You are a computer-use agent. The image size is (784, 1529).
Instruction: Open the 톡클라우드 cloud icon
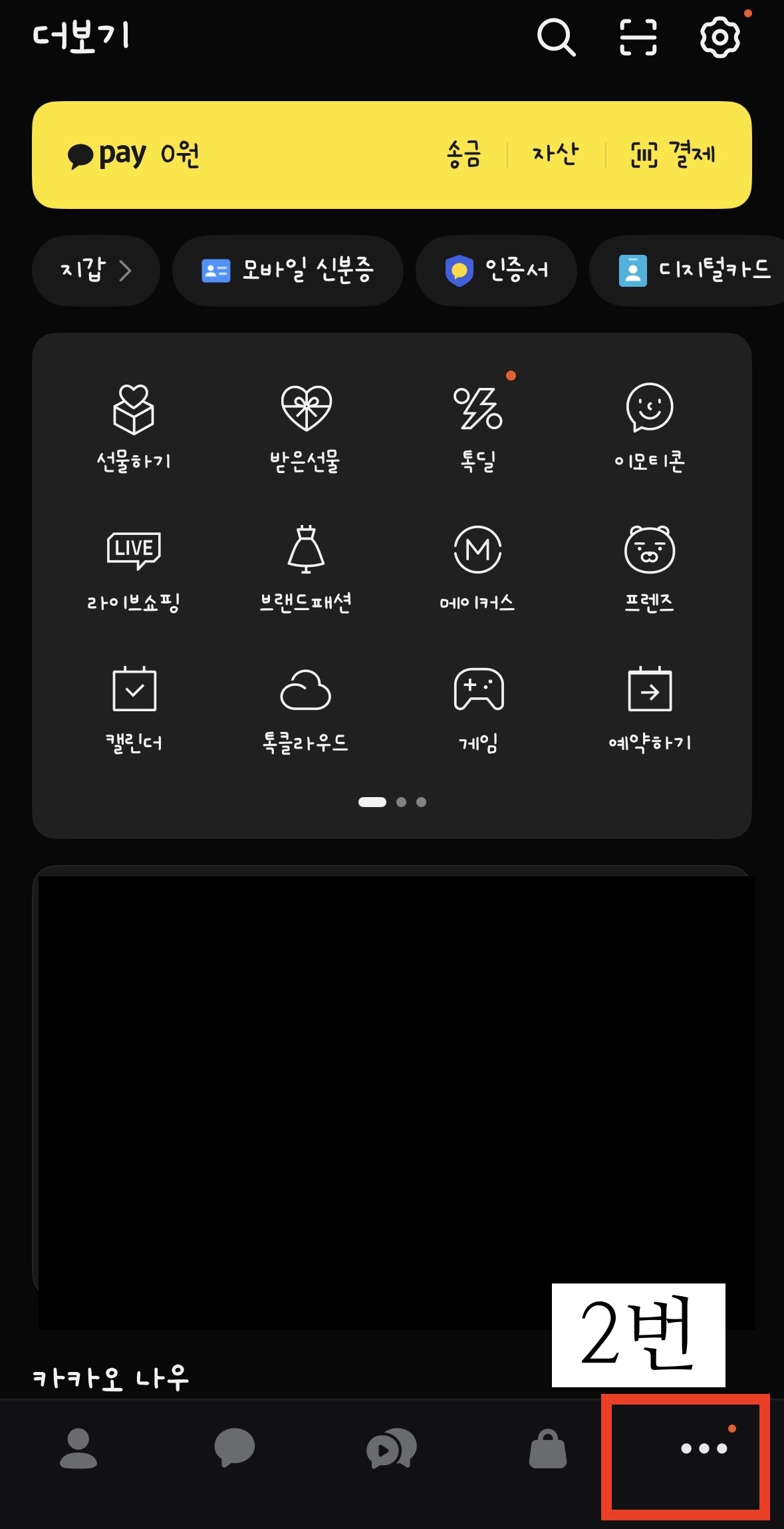[x=305, y=709]
